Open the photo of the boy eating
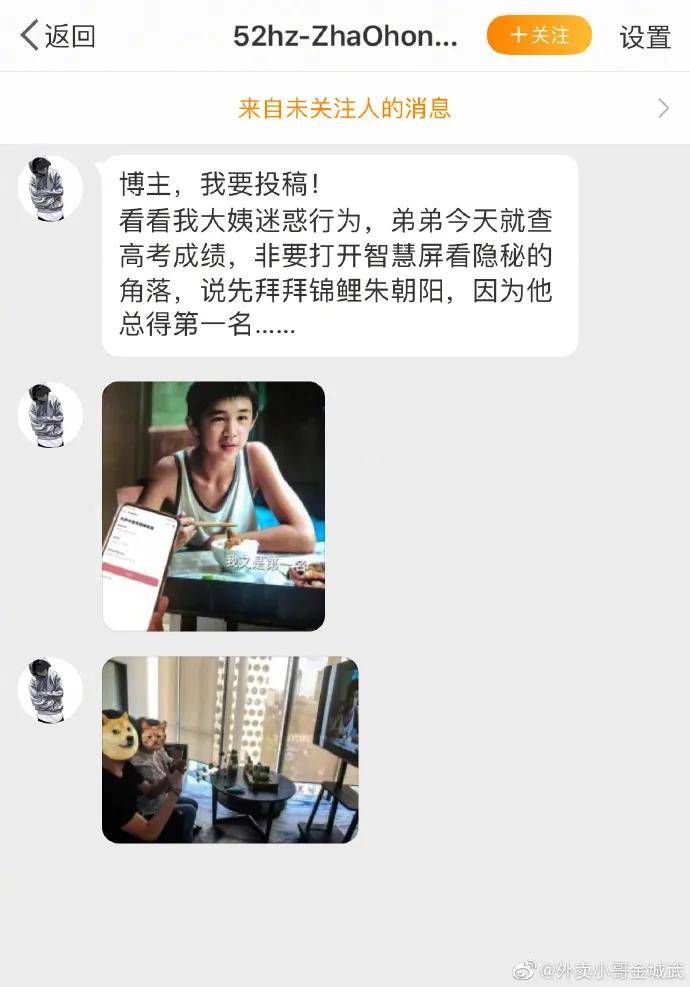The width and height of the screenshot is (690, 987). pyautogui.click(x=213, y=506)
